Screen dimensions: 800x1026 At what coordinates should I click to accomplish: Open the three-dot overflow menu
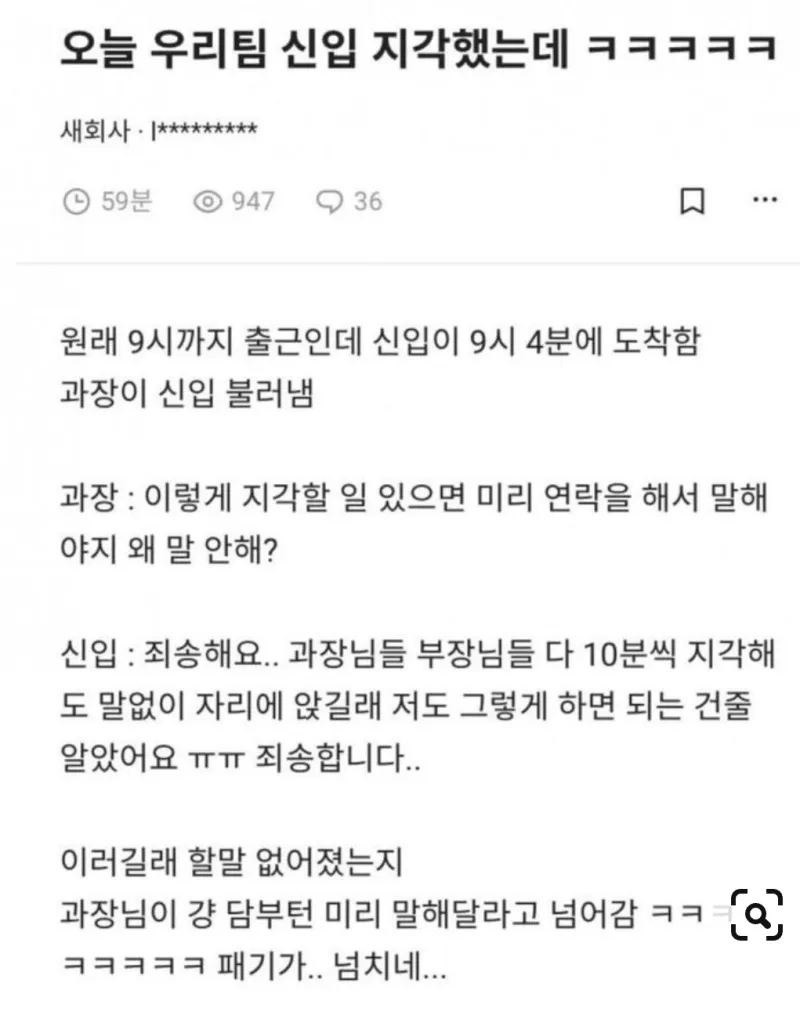764,200
